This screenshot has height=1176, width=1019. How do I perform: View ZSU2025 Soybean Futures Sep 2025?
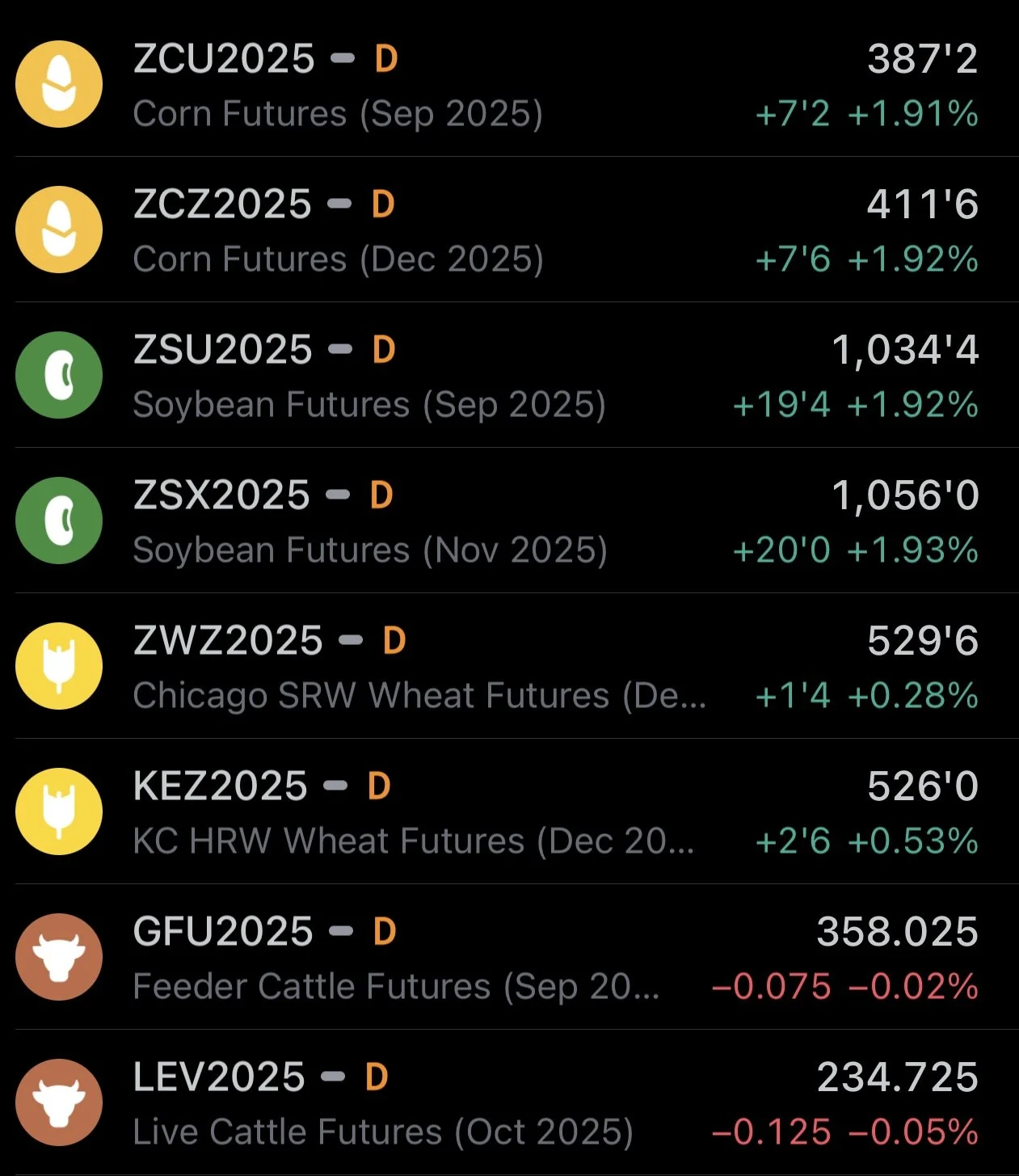(509, 376)
